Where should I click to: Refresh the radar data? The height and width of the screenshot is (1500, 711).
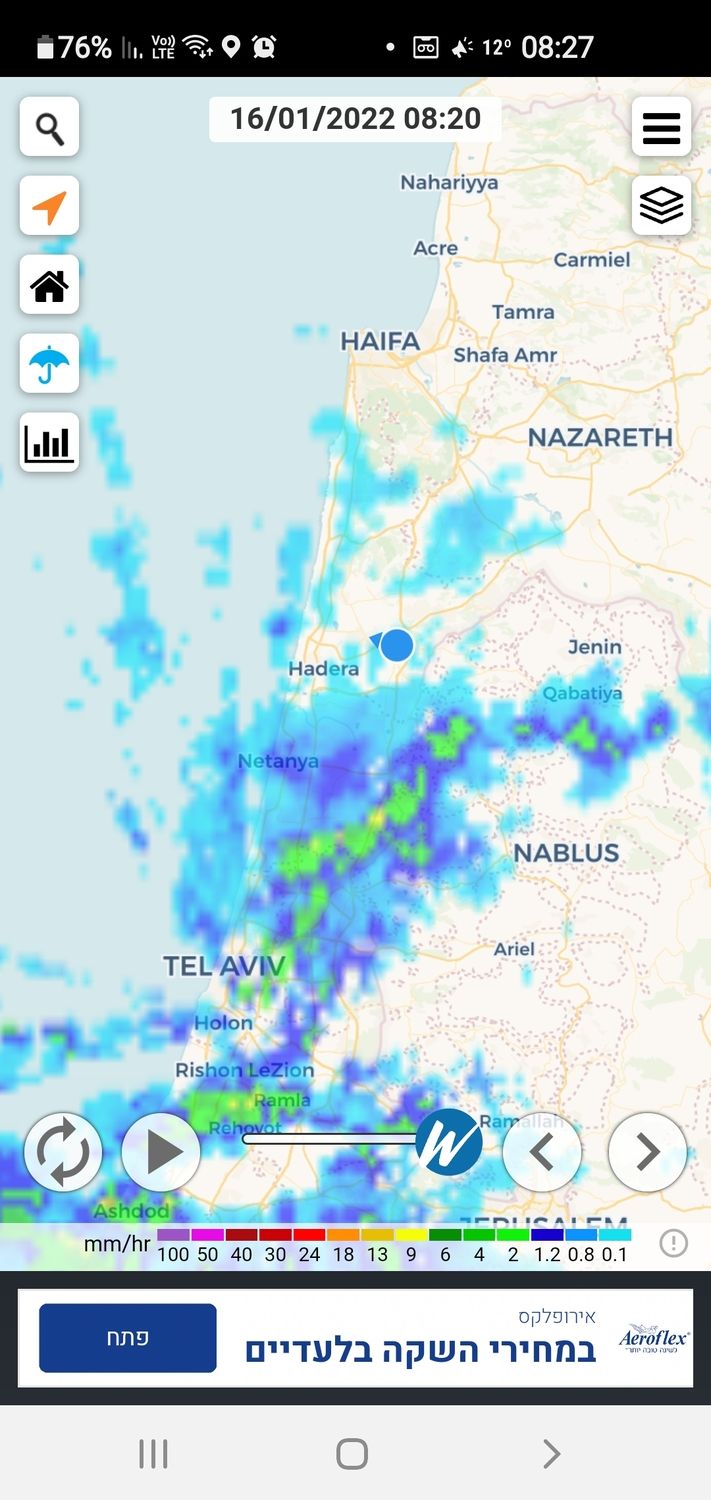pyautogui.click(x=63, y=1152)
